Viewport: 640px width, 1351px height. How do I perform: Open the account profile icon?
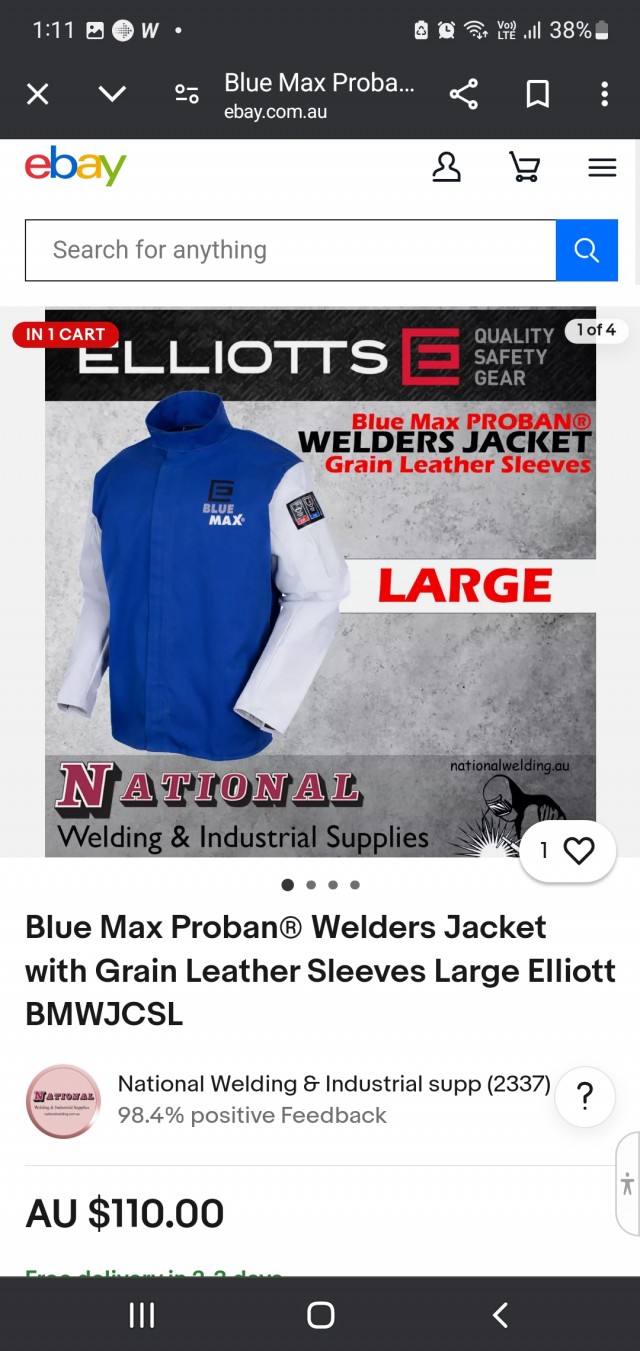click(446, 167)
